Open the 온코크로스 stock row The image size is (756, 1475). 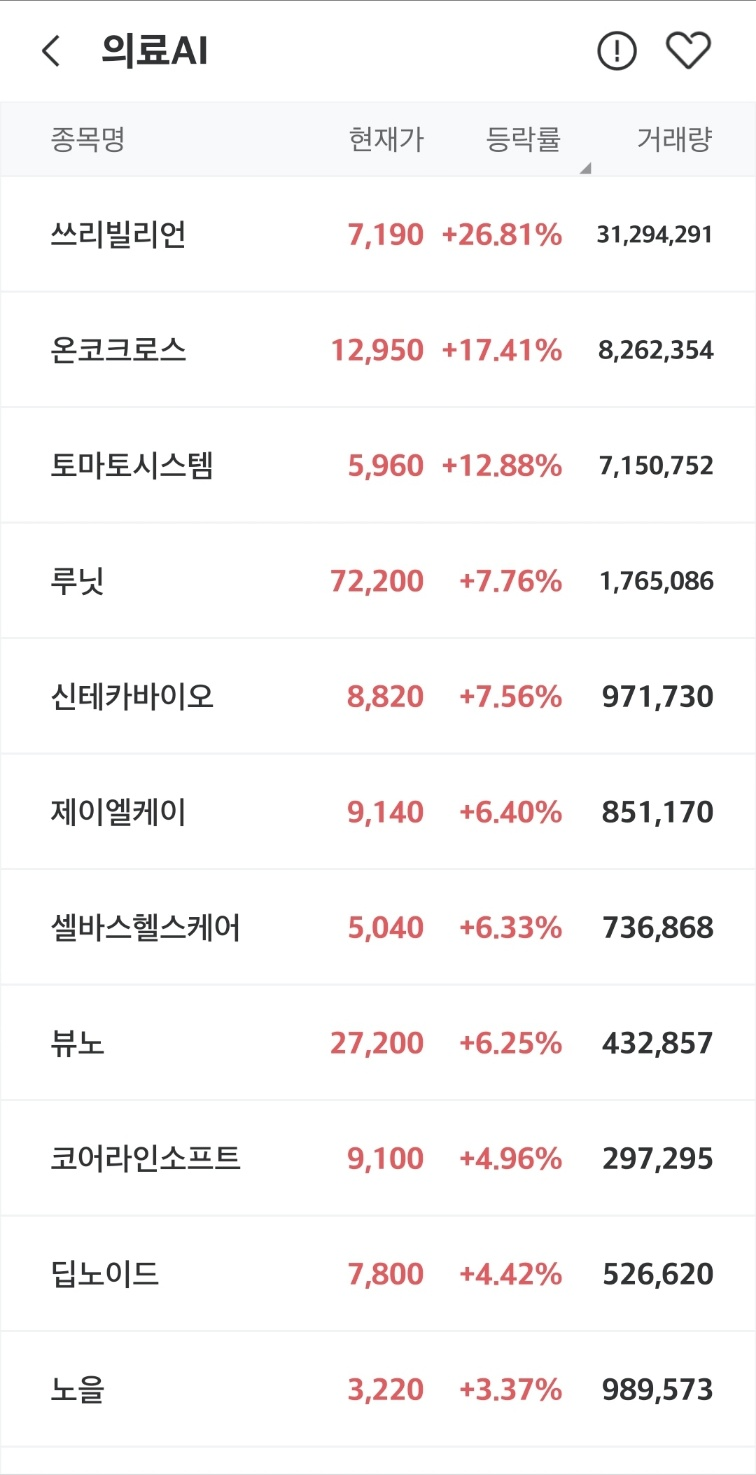click(x=378, y=350)
